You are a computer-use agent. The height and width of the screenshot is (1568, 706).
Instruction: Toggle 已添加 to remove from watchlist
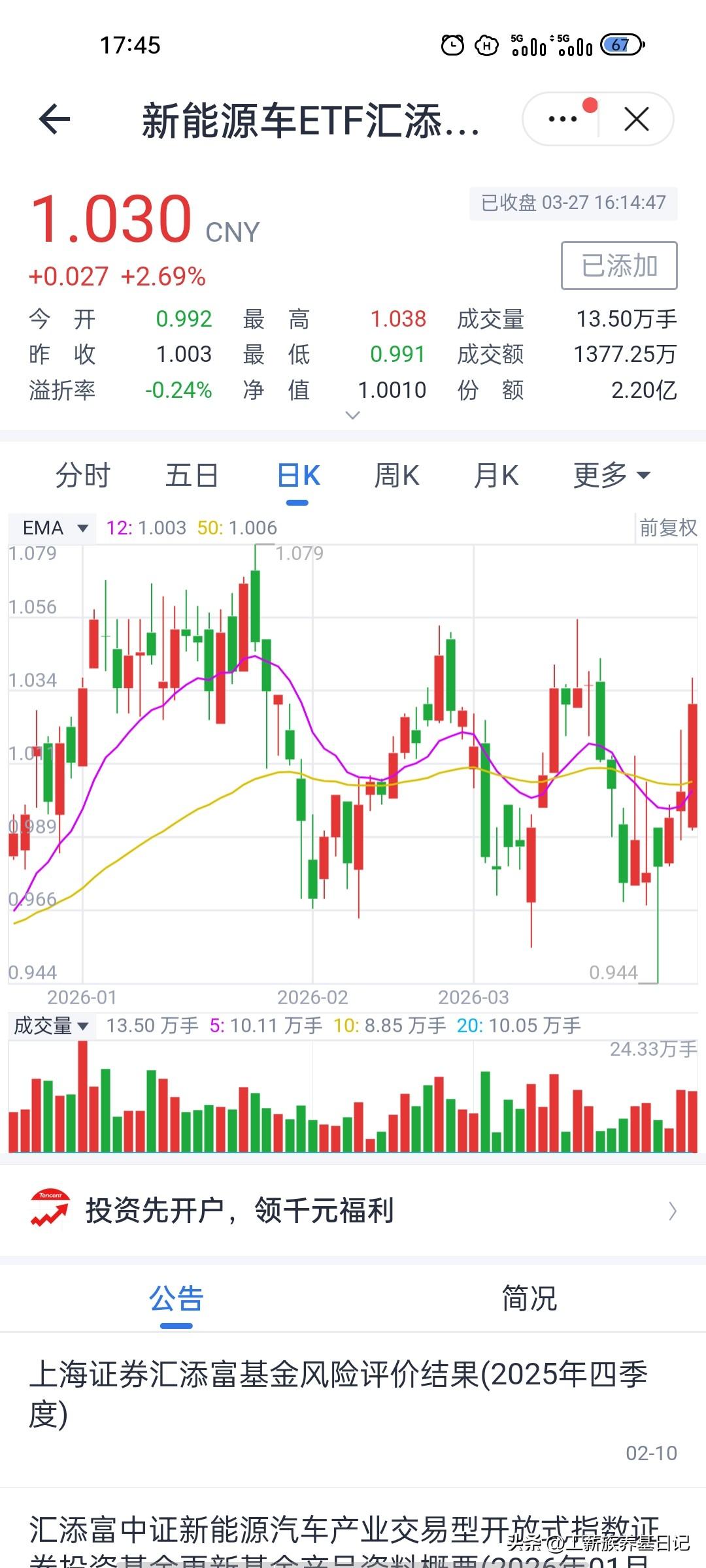pyautogui.click(x=620, y=267)
